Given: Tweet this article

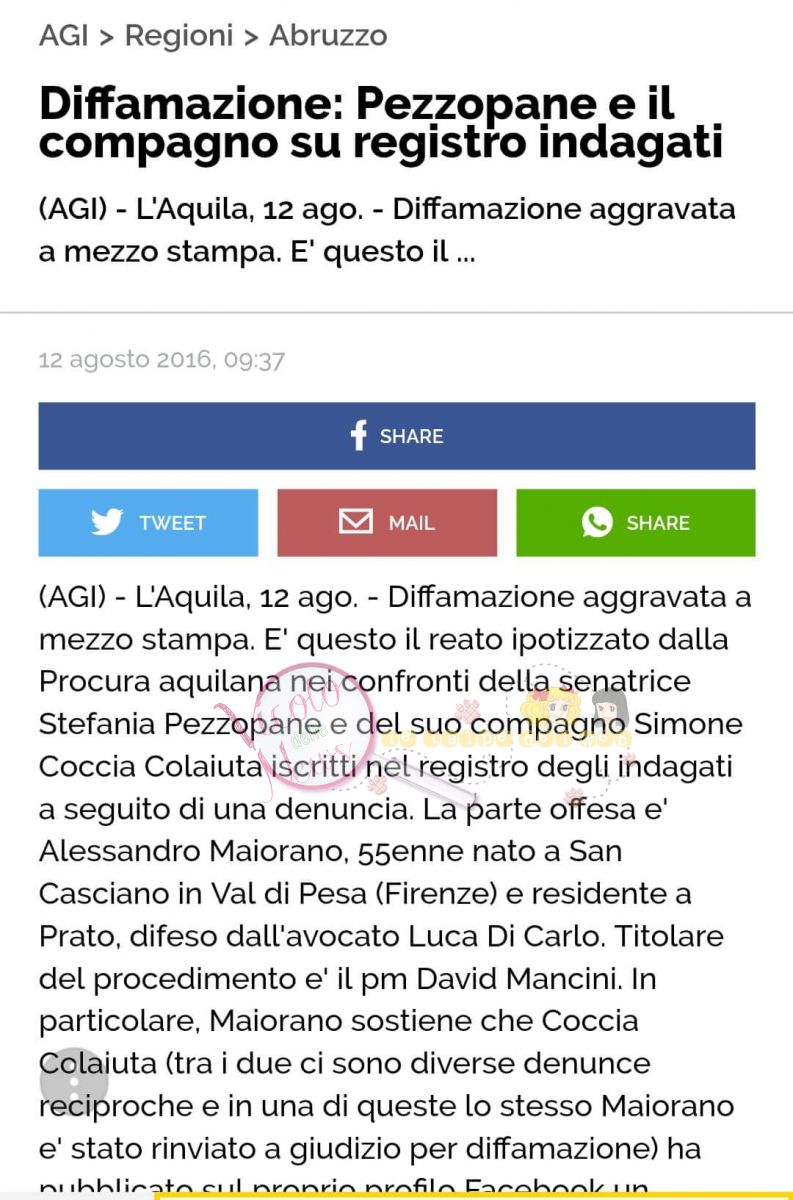Looking at the screenshot, I should click(x=148, y=522).
